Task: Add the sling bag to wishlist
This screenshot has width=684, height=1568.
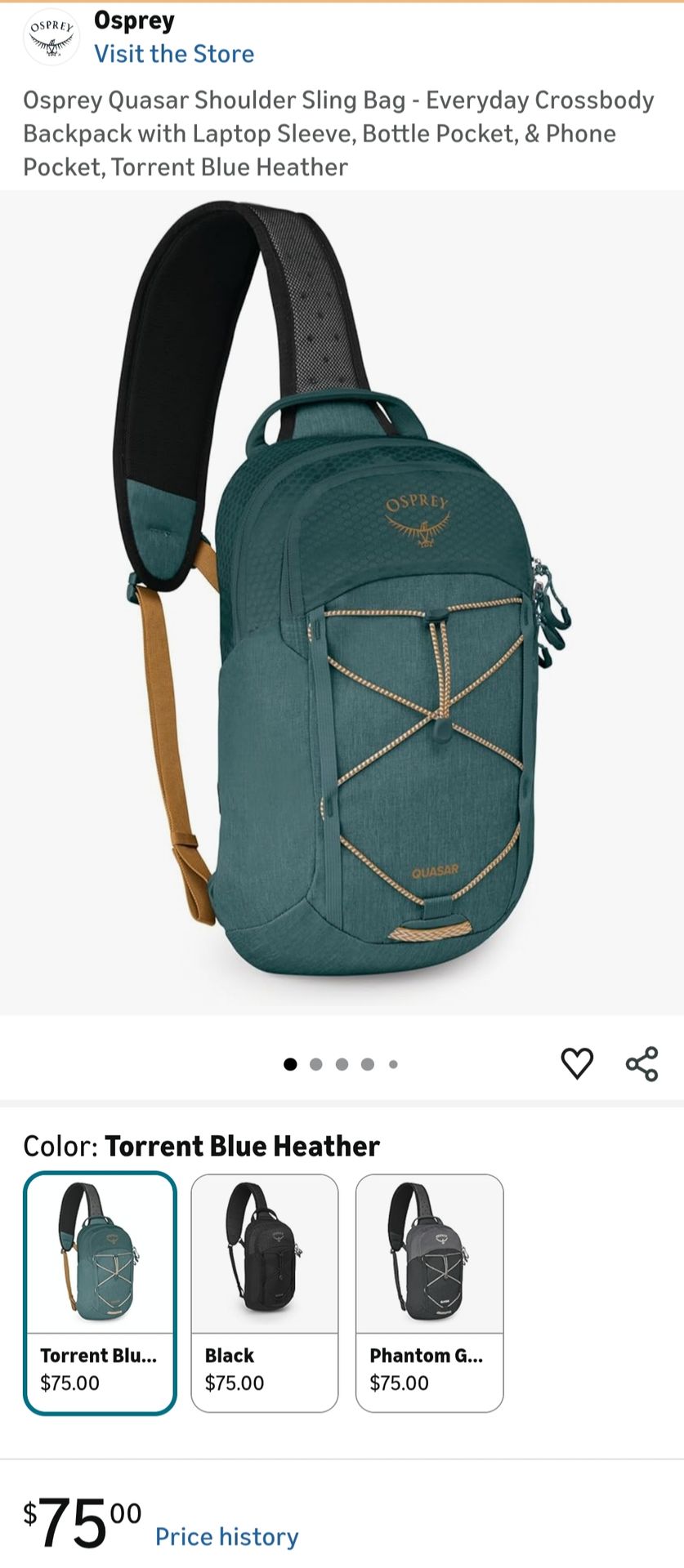Action: 577,1063
